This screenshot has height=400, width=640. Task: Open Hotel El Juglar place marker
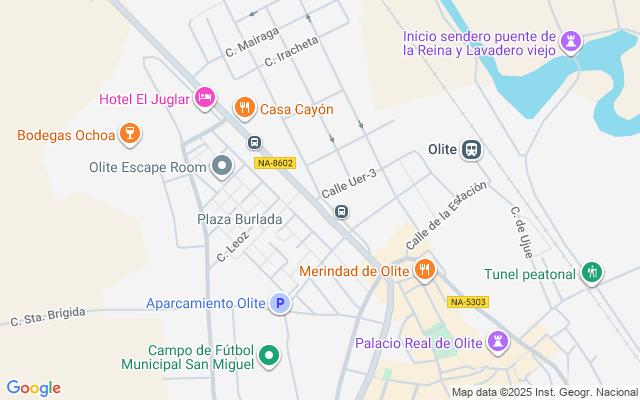(x=204, y=97)
